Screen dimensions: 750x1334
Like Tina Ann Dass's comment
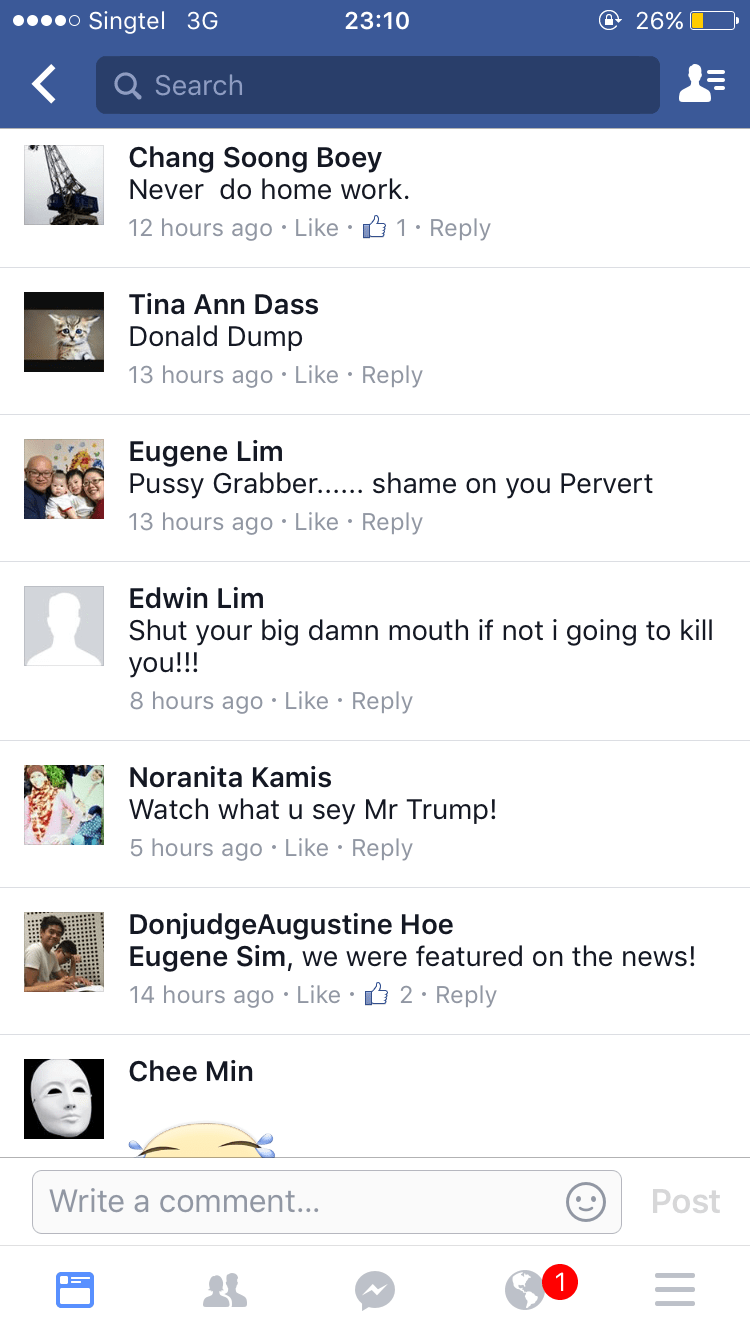point(316,375)
